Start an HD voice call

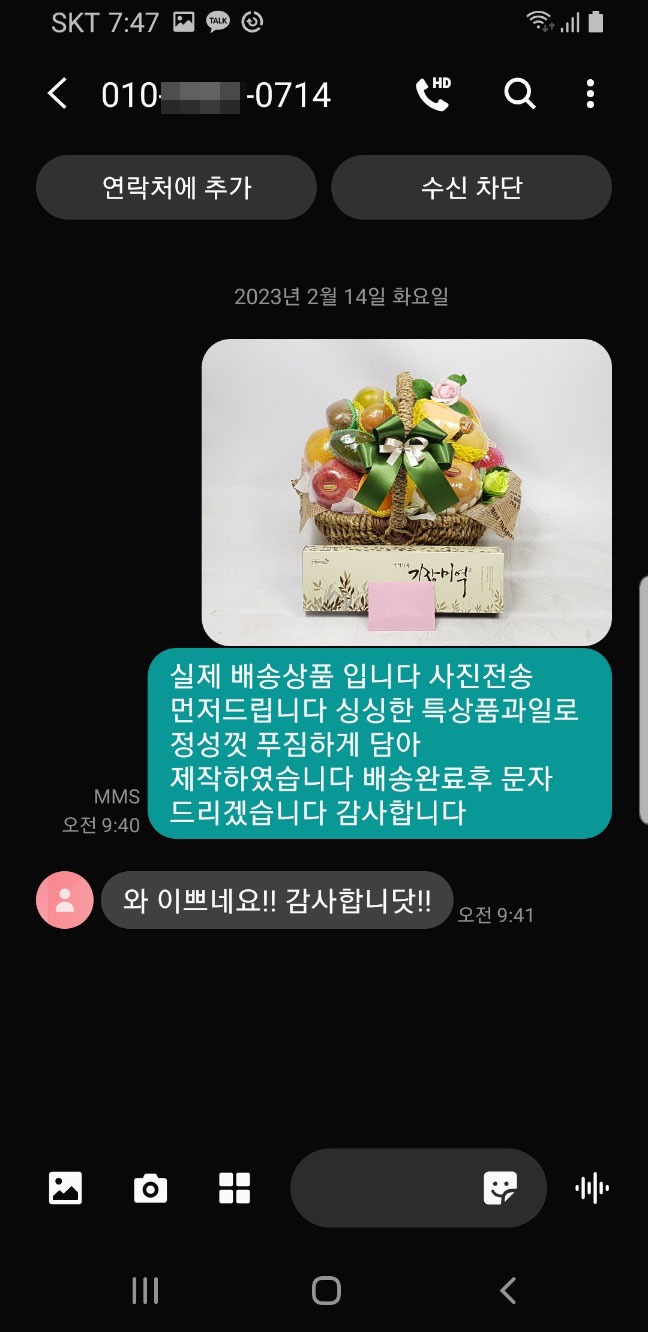432,94
